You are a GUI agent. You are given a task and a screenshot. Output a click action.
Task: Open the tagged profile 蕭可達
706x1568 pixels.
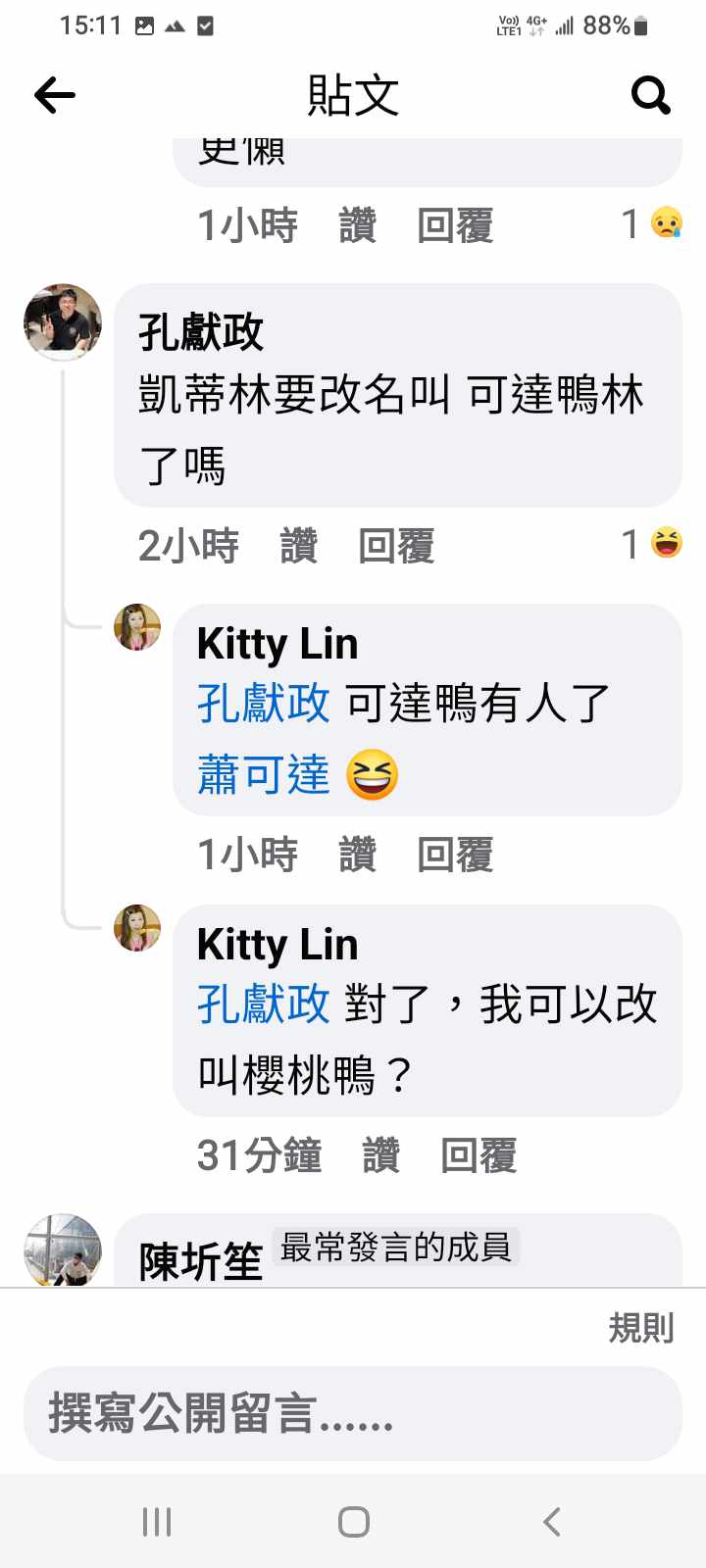pos(264,775)
